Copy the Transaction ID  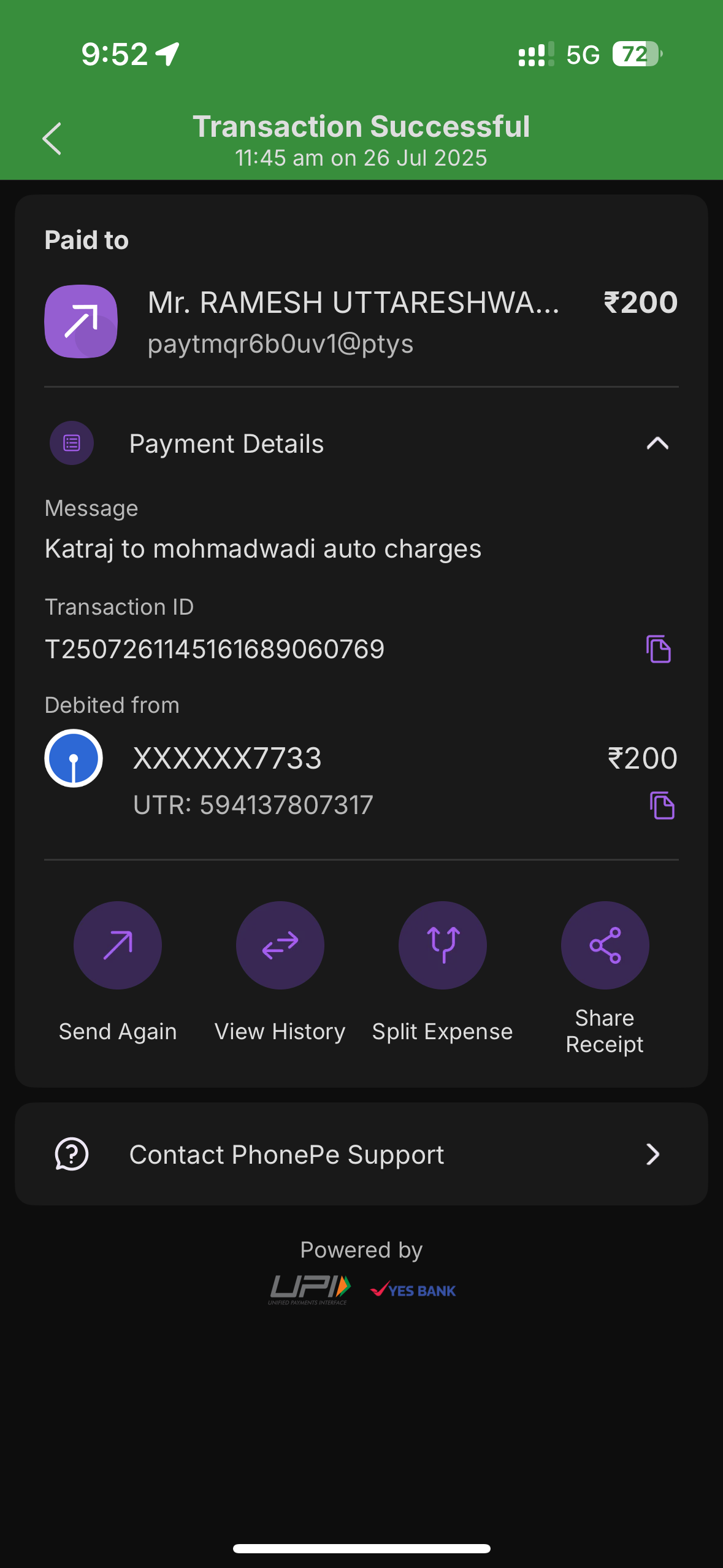(659, 649)
